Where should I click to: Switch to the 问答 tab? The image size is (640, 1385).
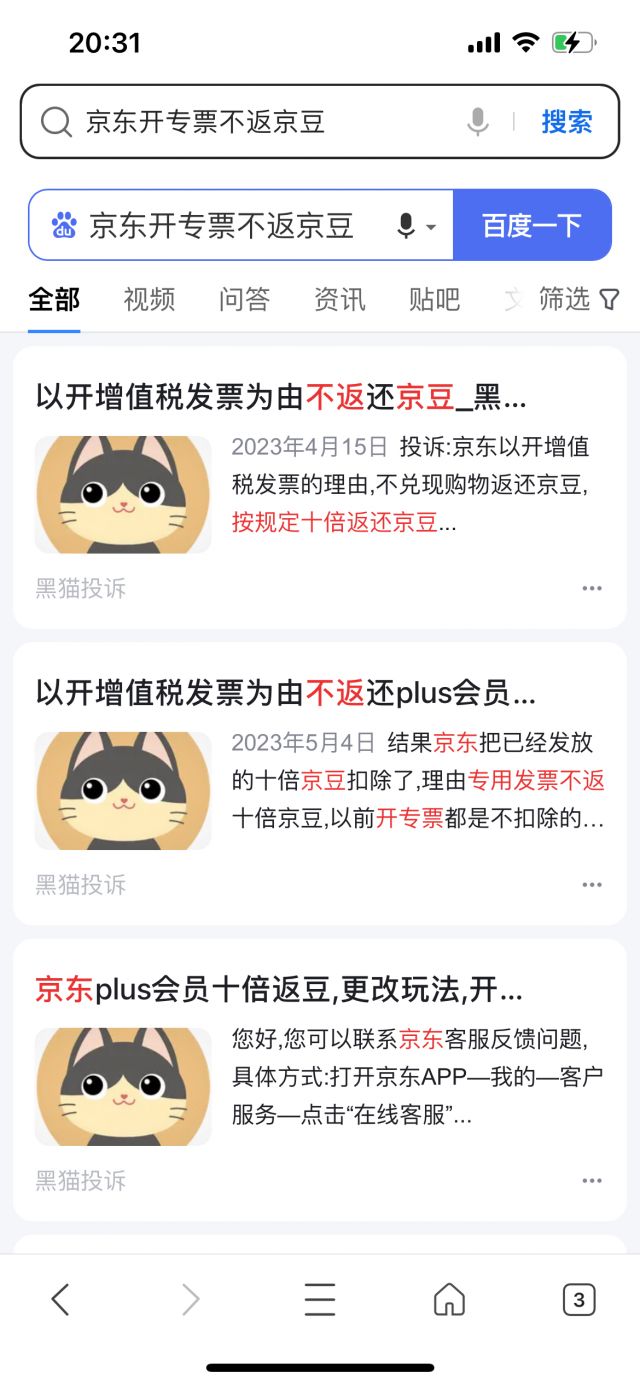tap(244, 299)
